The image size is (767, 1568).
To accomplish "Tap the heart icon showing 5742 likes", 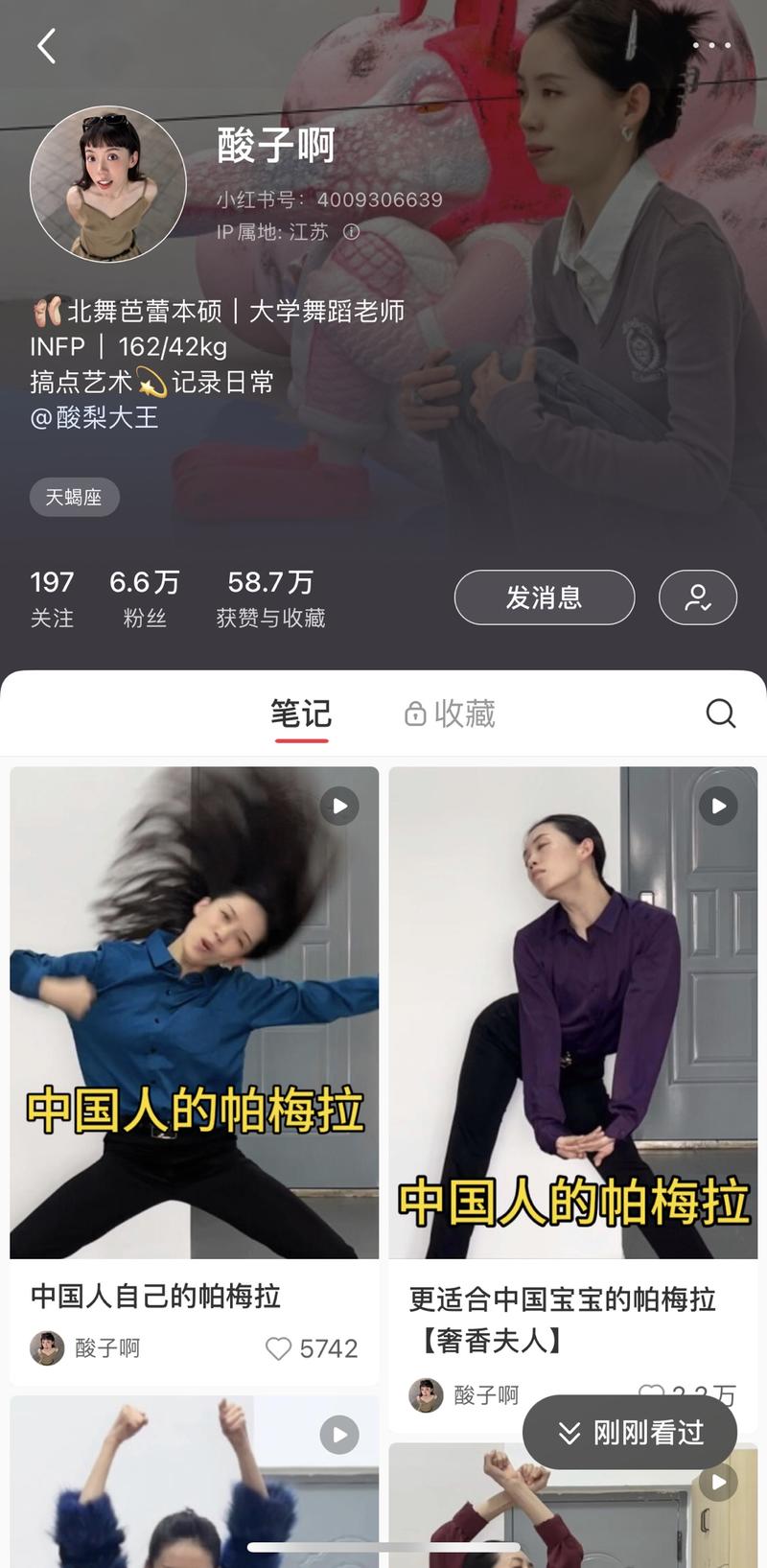I will tap(279, 1348).
